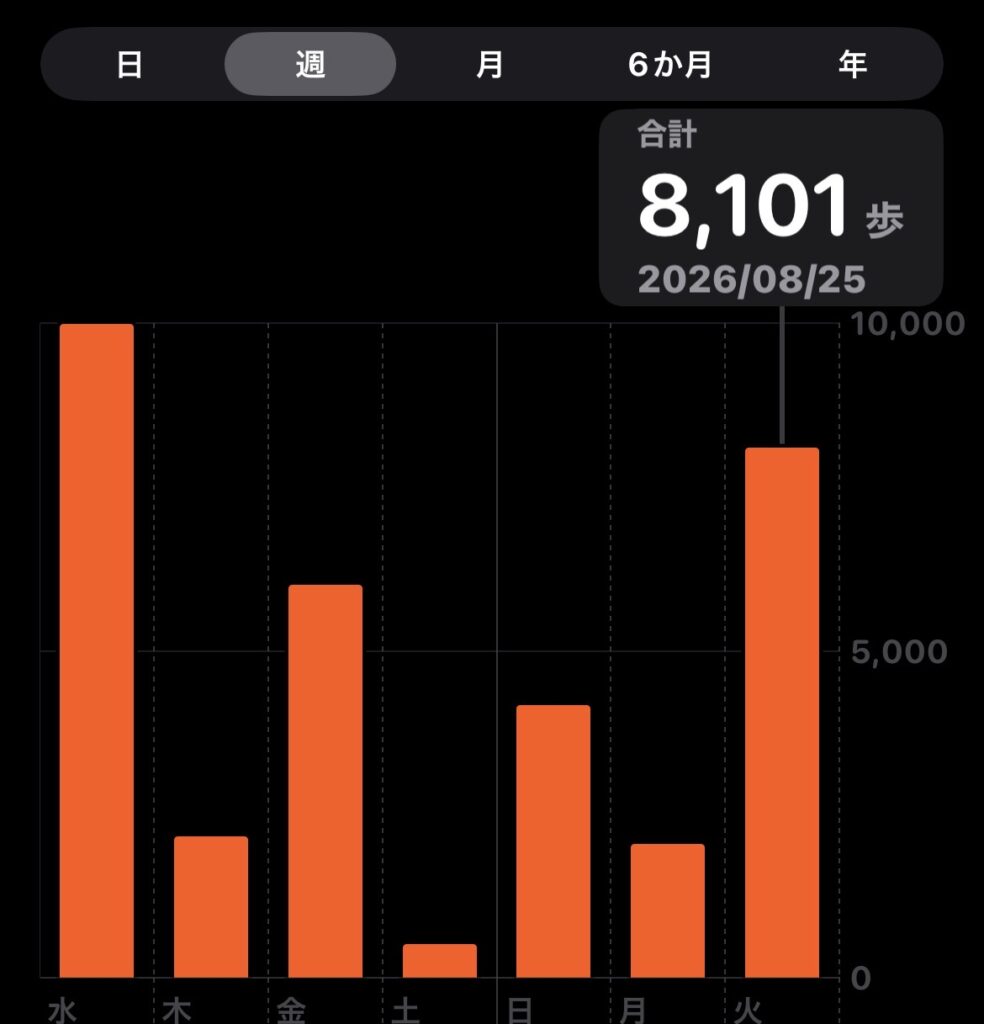
Task: Select the 水 (Wednesday) bar in the chart
Action: pos(97,650)
